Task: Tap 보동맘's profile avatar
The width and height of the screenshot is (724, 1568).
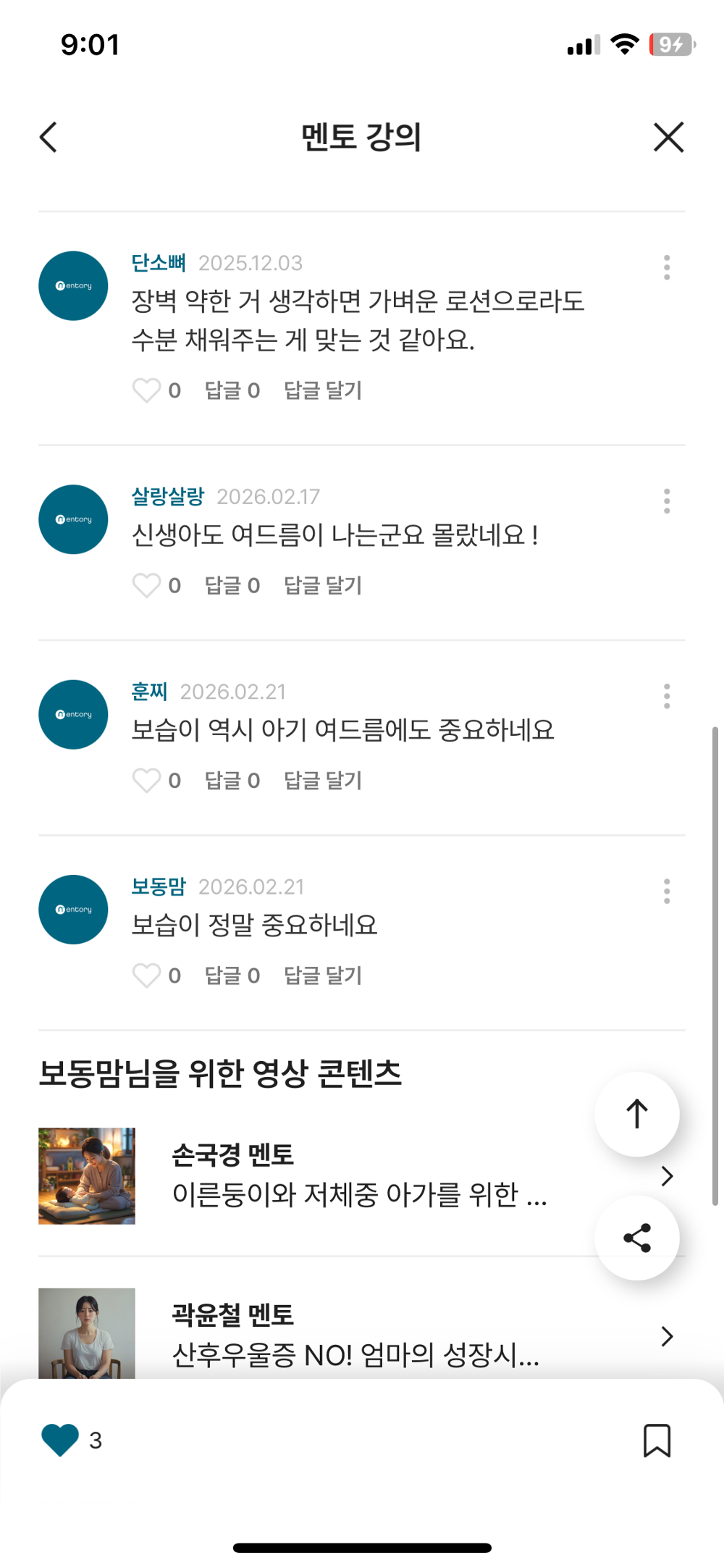Action: pyautogui.click(x=72, y=910)
